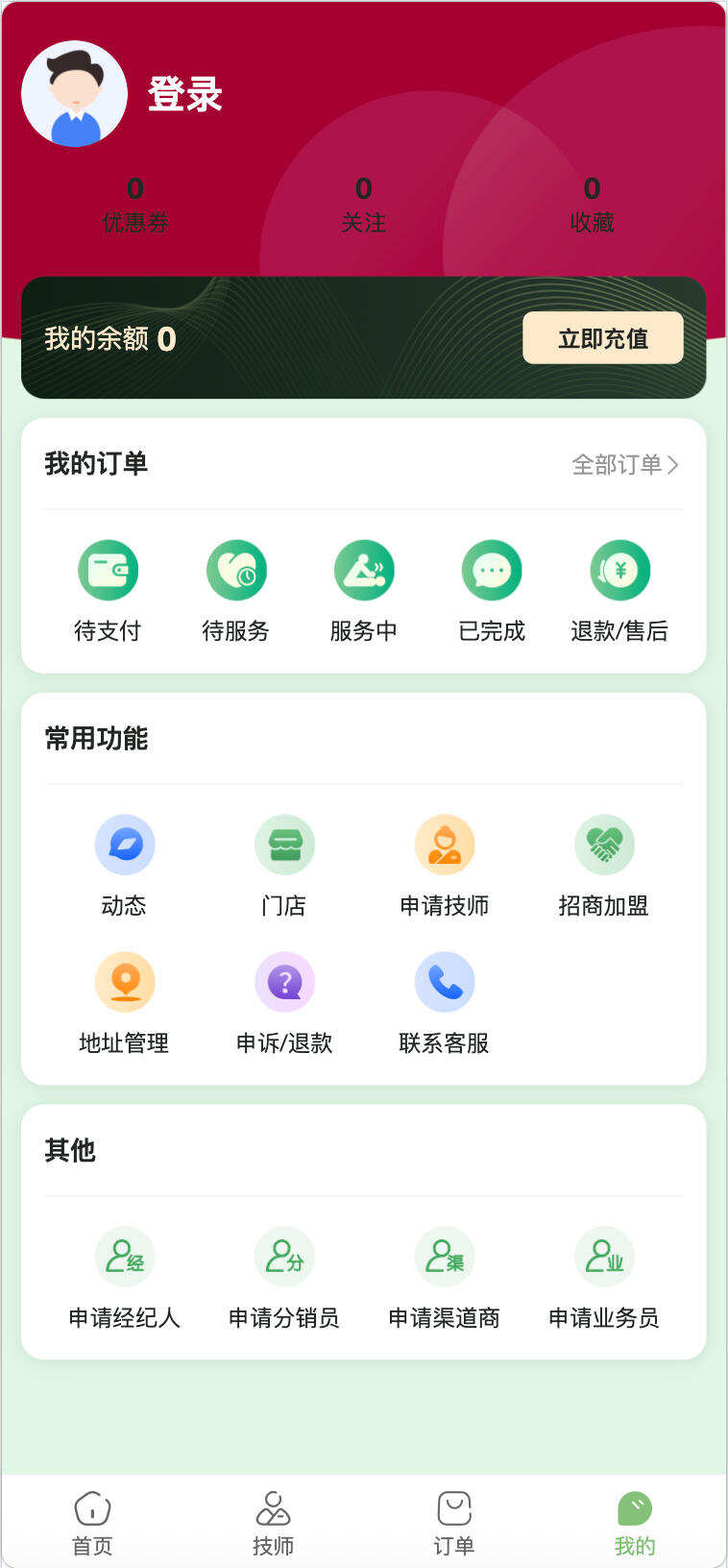Viewport: 728px width, 1568px height.
Task: Click 登录 to log in
Action: pyautogui.click(x=184, y=94)
